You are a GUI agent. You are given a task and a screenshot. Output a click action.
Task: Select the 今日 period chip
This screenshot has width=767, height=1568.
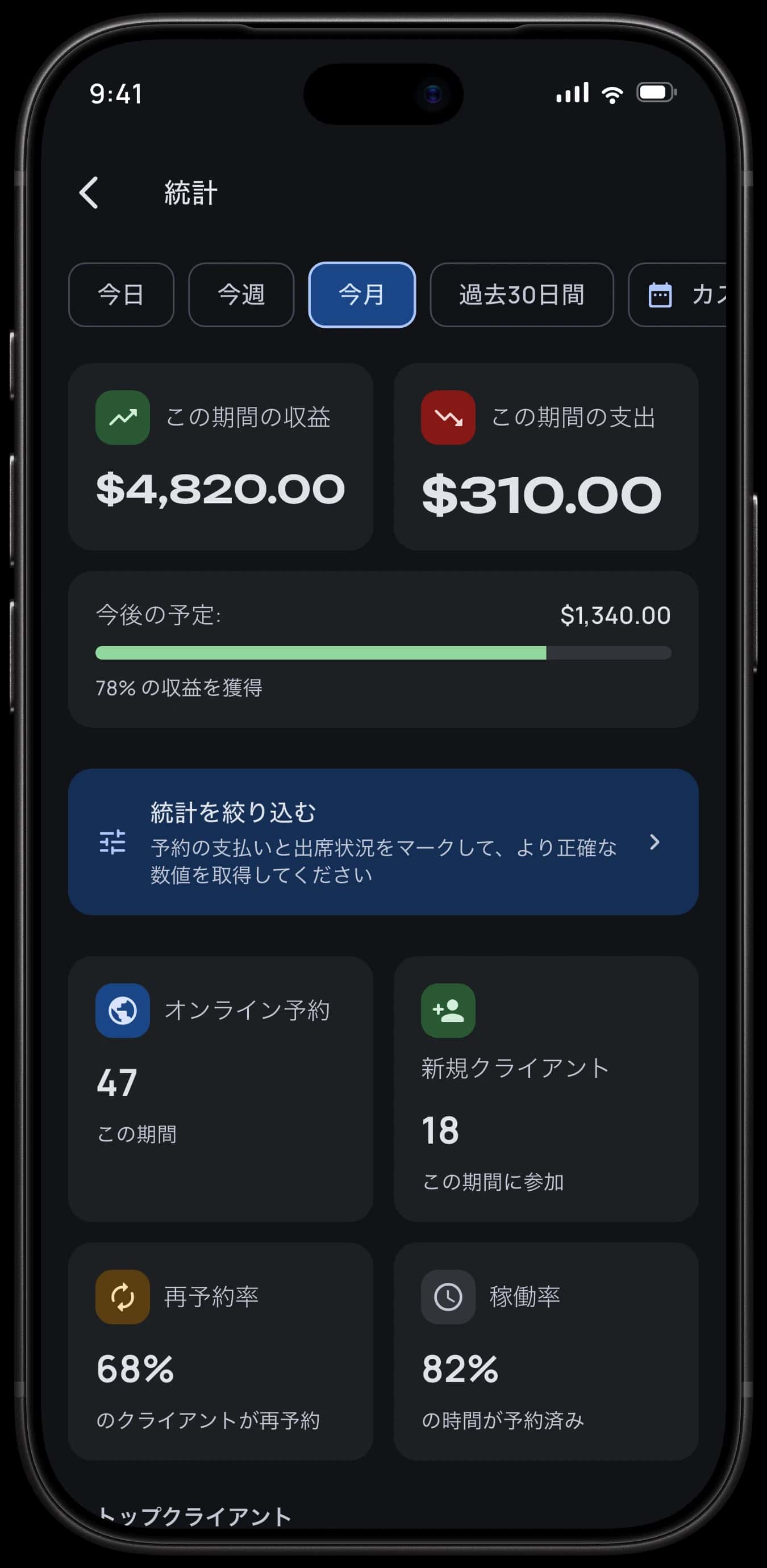tap(121, 295)
